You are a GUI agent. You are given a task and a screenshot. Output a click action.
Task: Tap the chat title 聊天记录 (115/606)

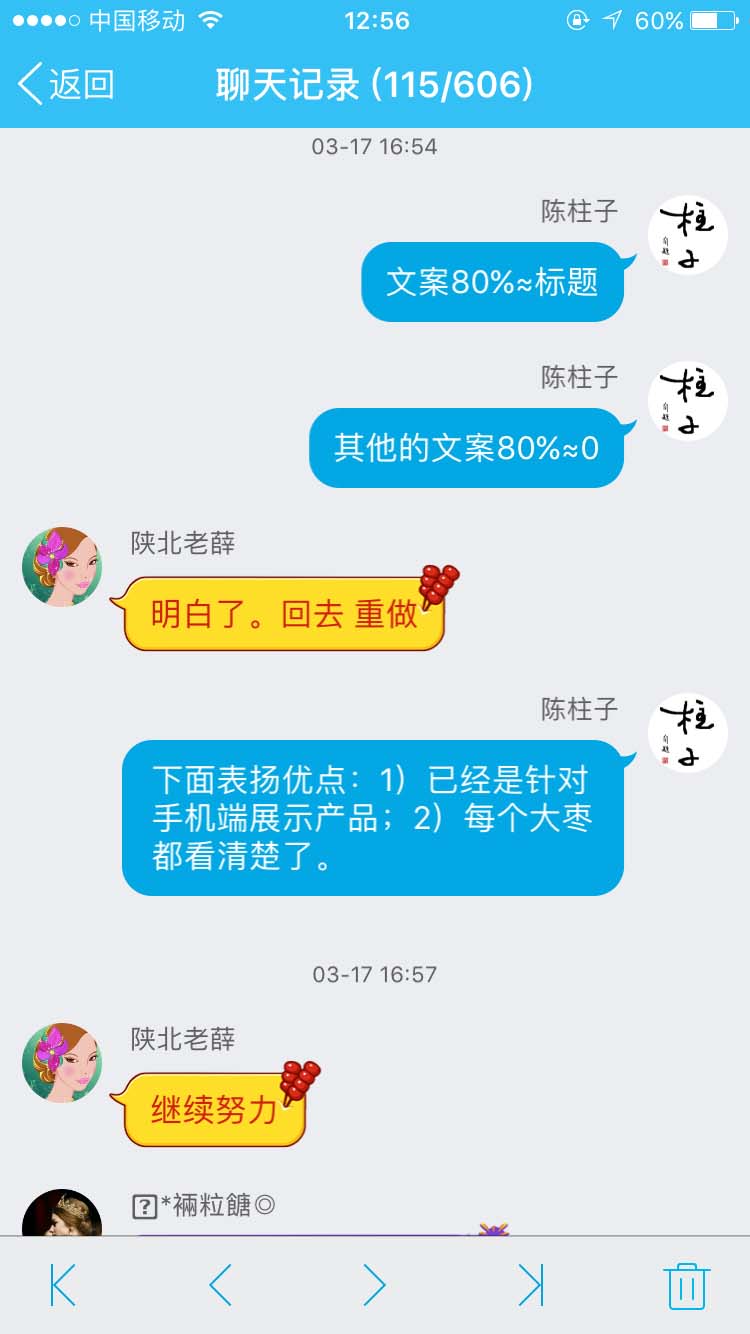click(374, 86)
